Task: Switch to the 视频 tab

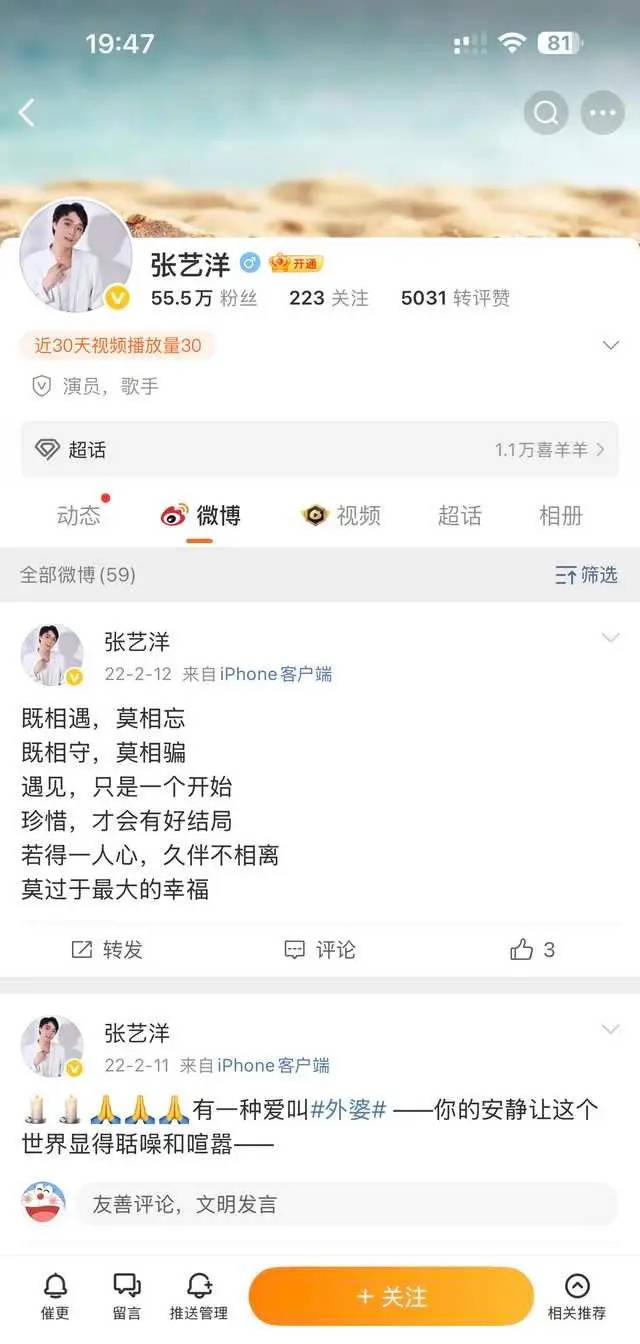Action: (341, 516)
